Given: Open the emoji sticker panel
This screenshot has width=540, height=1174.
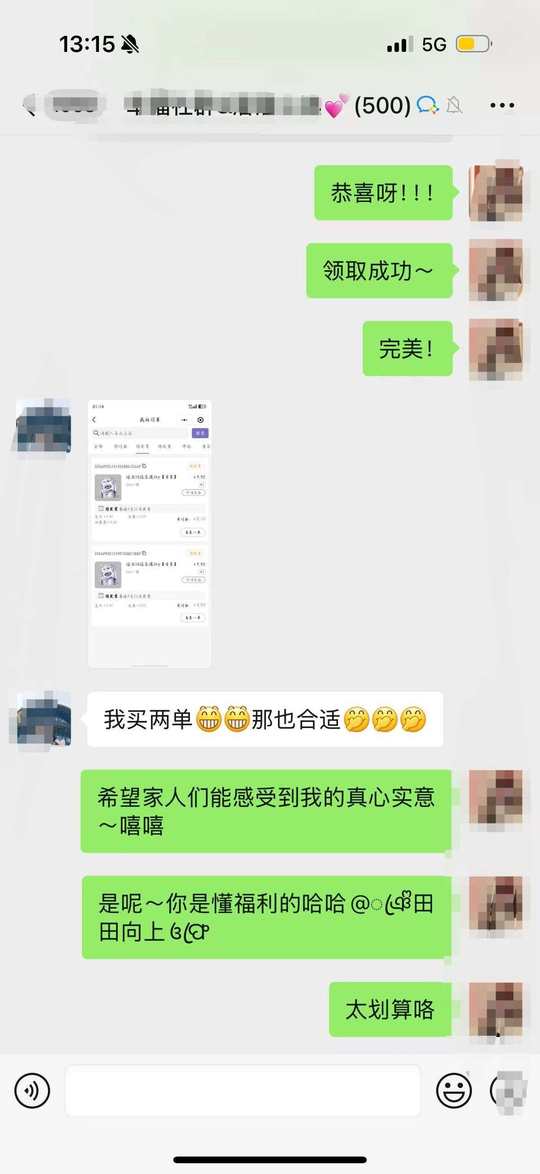Looking at the screenshot, I should (454, 1091).
